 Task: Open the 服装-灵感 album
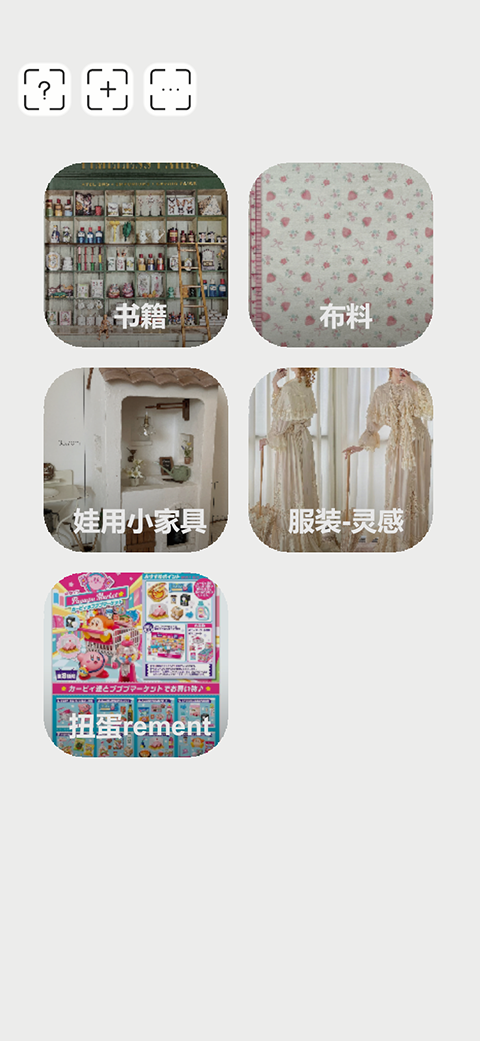pos(341,460)
